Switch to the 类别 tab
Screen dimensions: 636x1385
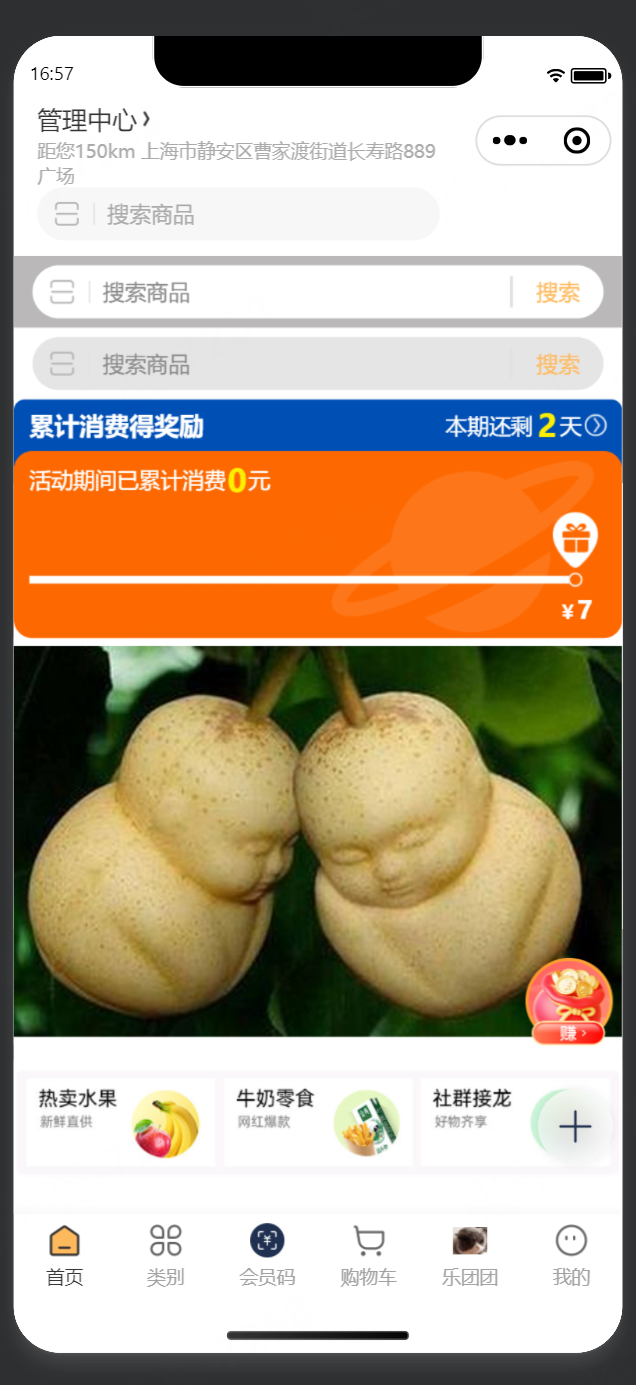click(x=166, y=1256)
